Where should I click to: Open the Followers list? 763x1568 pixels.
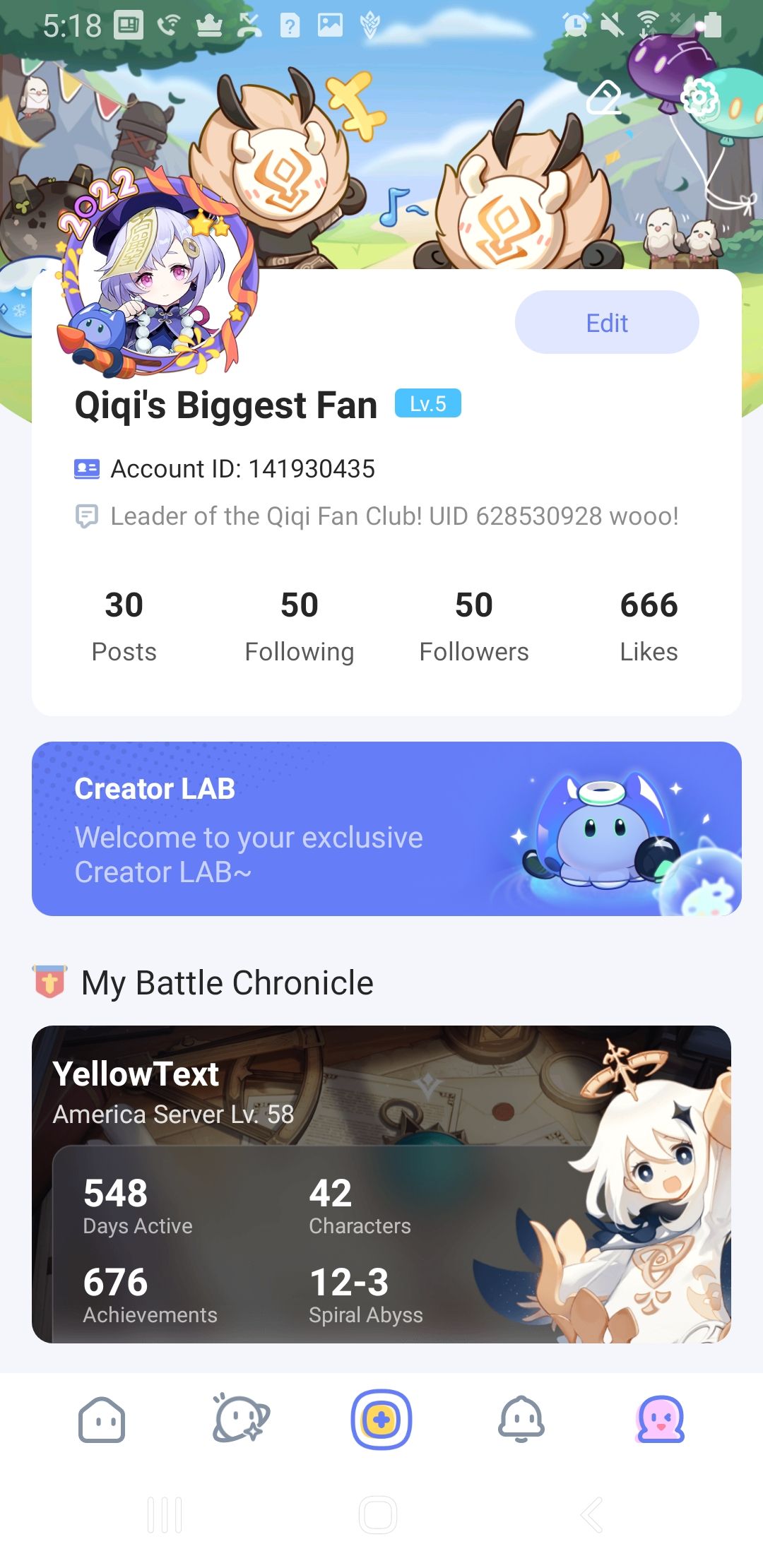tap(473, 626)
